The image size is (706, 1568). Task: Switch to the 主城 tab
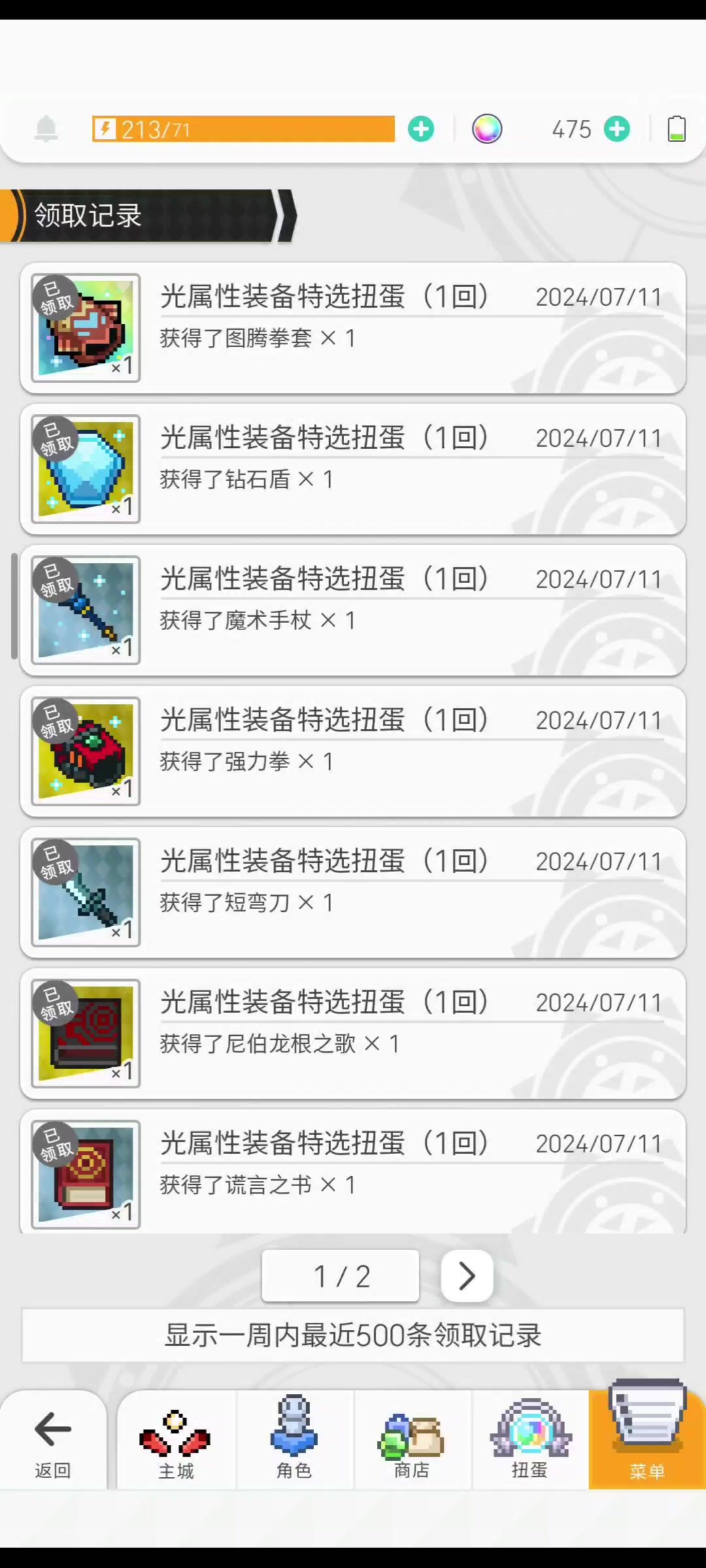pos(176,1441)
